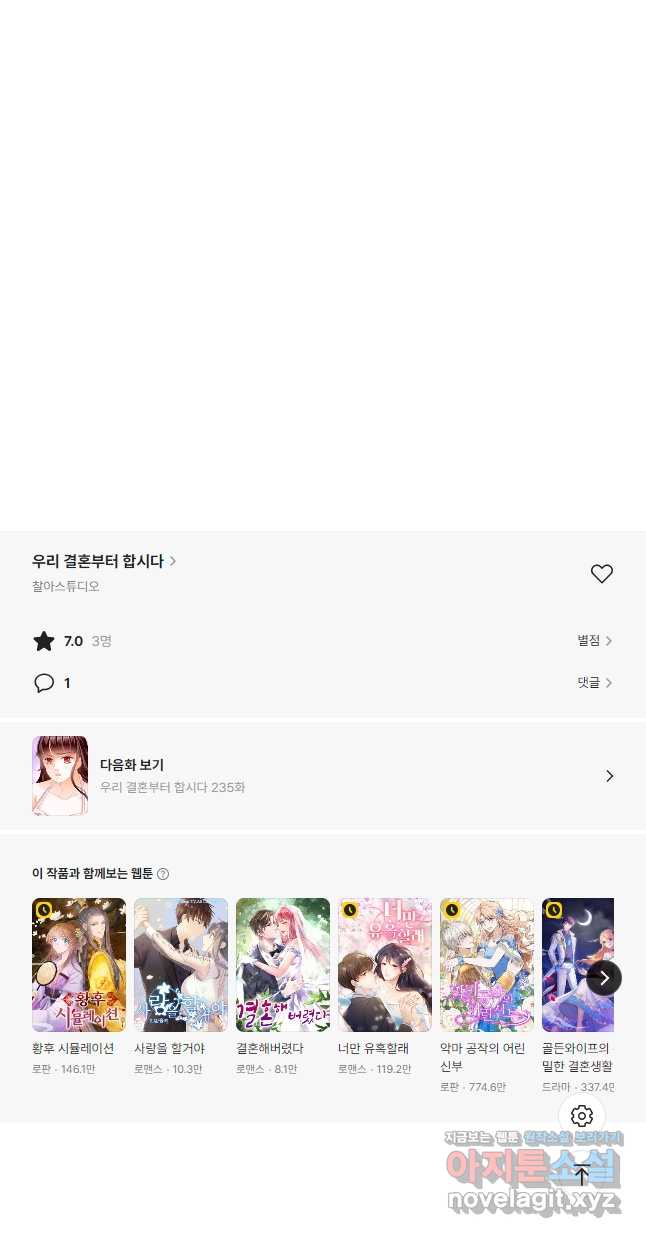Screen dimensions: 646x1238
Task: Open next episode 235화
Action: (x=323, y=776)
